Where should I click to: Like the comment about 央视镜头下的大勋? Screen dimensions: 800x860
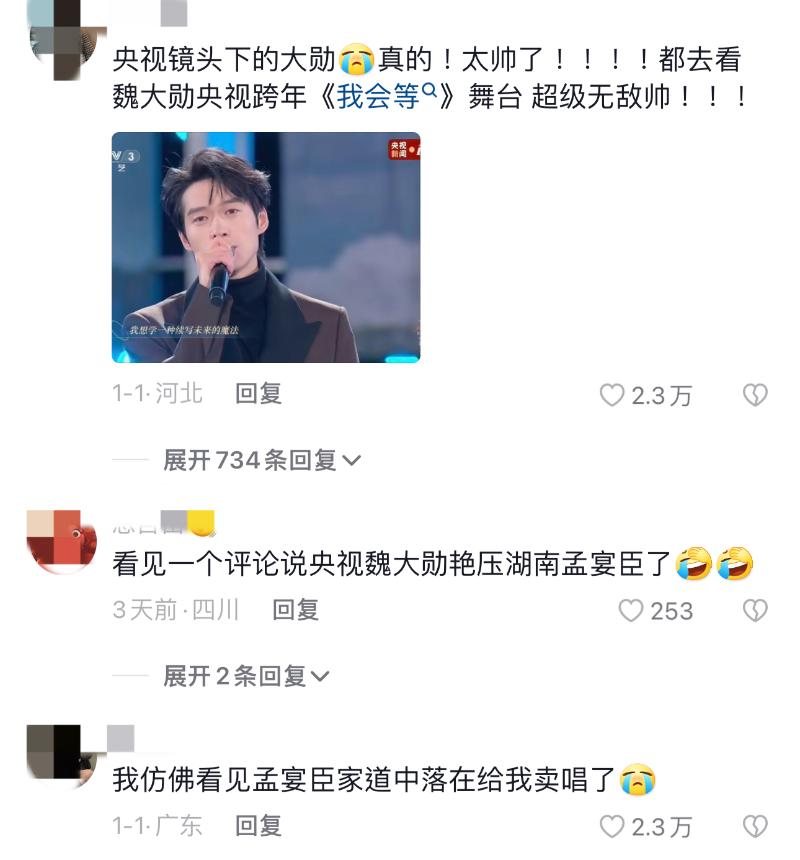612,396
